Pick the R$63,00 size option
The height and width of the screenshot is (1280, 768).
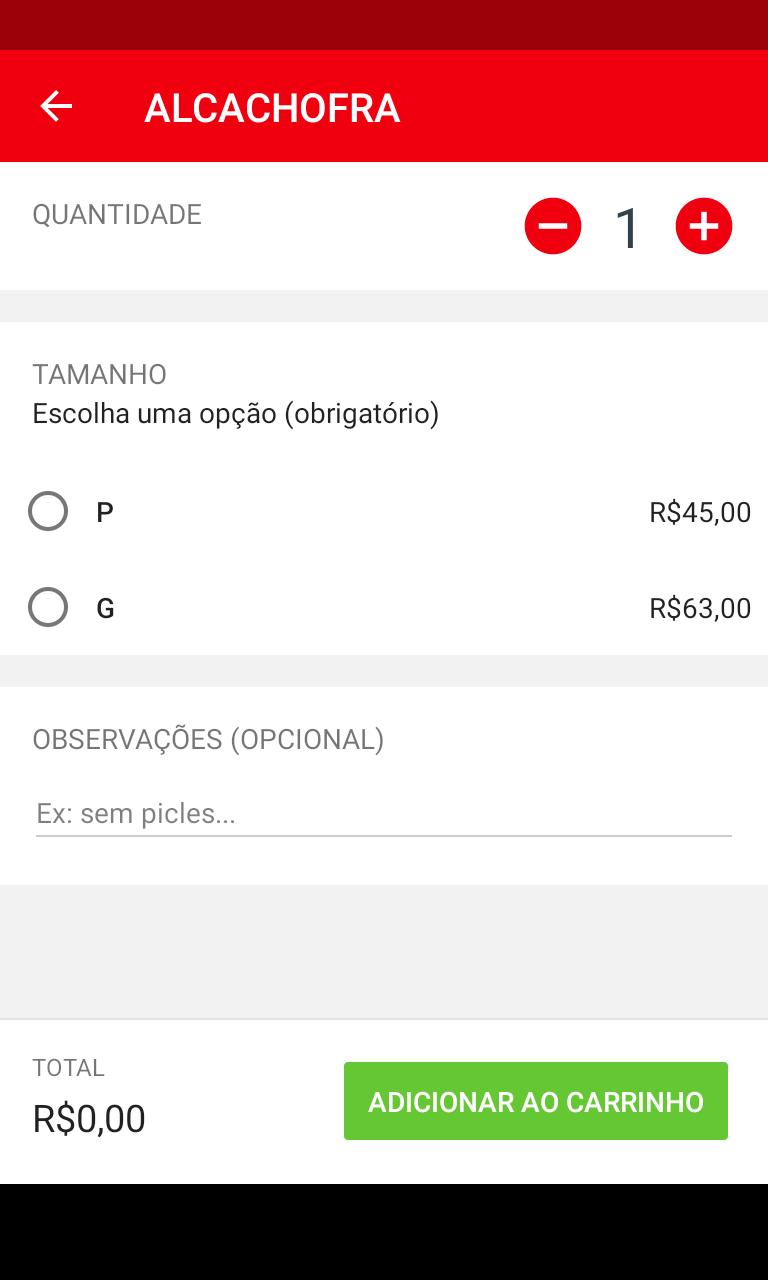click(48, 607)
